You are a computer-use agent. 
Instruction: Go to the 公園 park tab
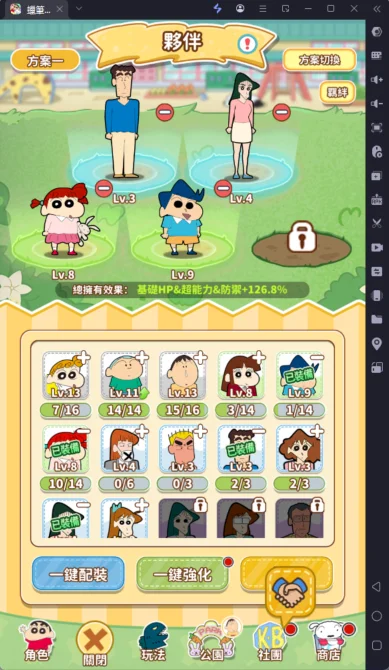[x=212, y=641]
